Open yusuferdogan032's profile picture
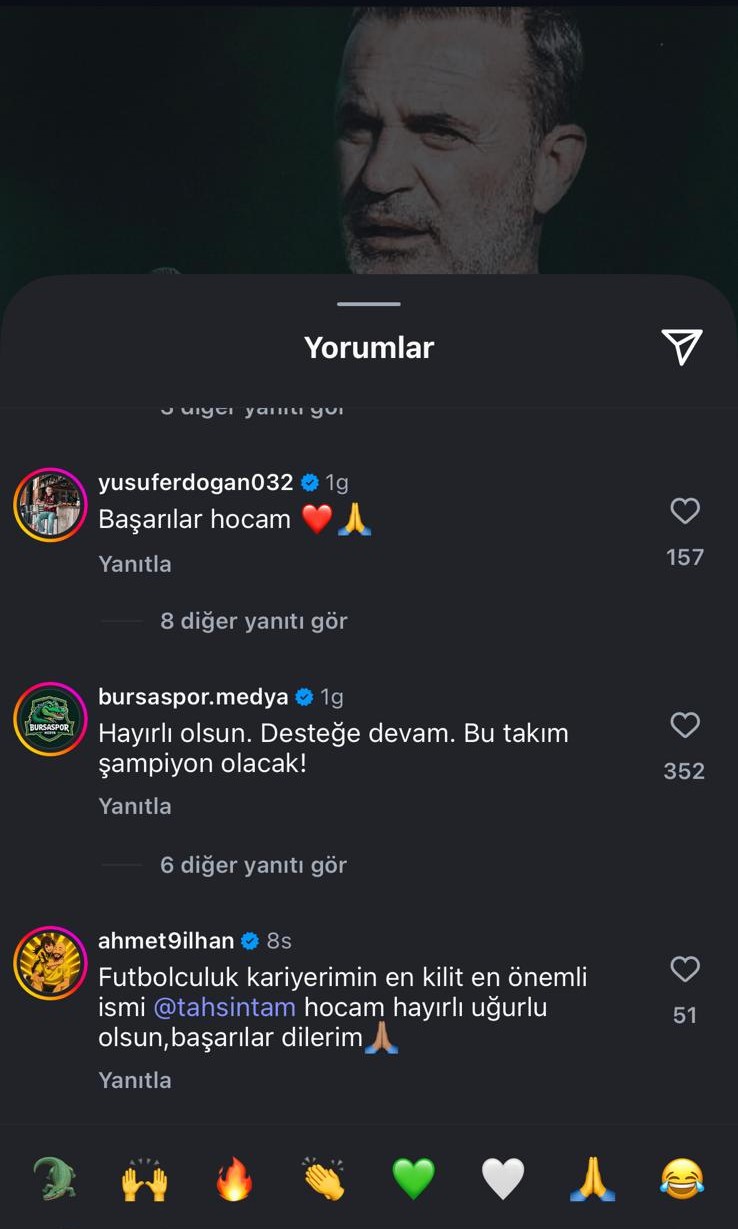 point(50,505)
